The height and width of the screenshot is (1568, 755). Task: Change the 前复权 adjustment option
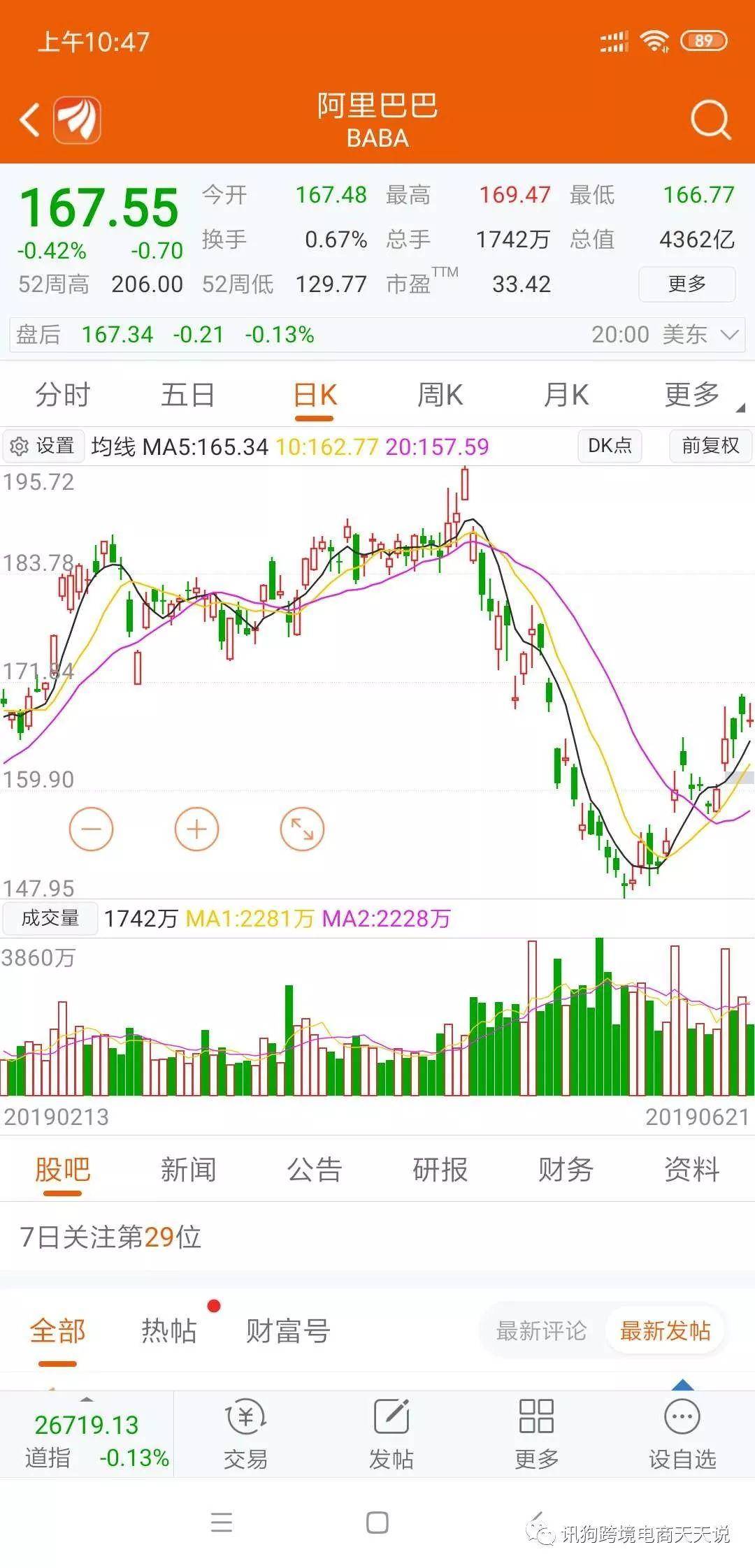710,446
